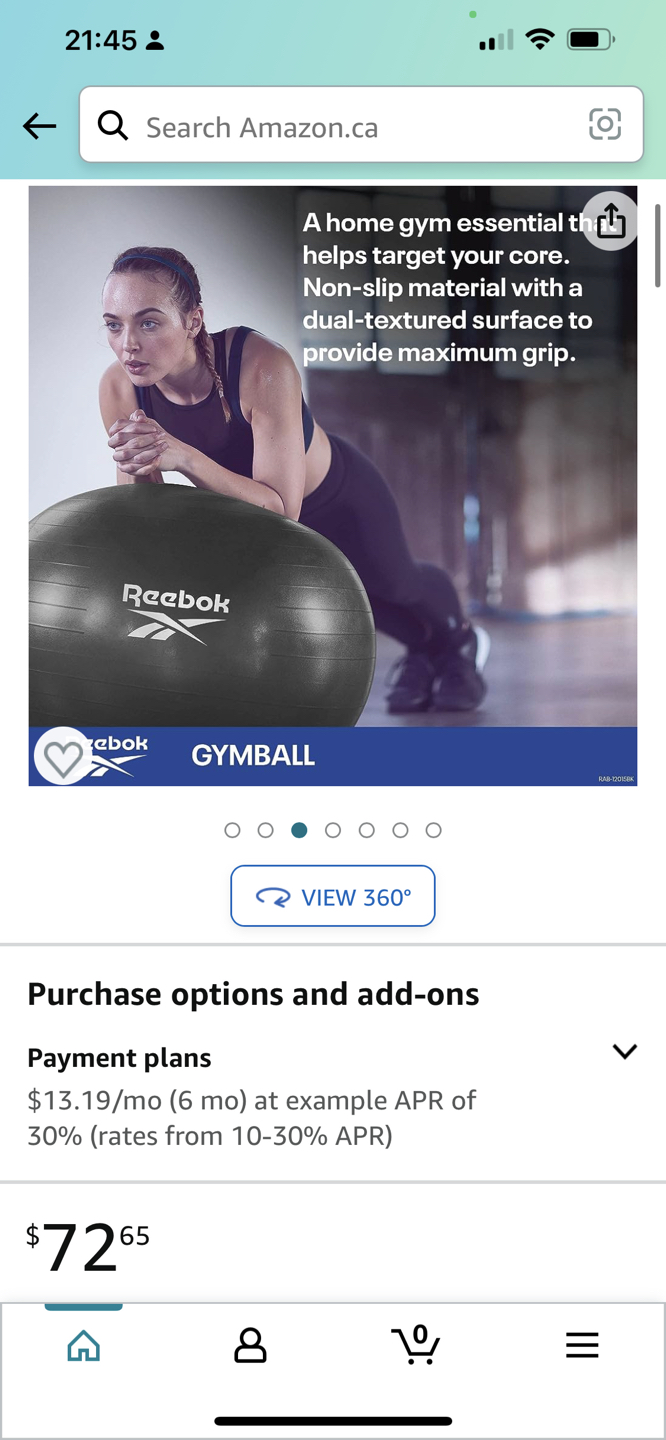Open the account profile tab

(250, 1346)
